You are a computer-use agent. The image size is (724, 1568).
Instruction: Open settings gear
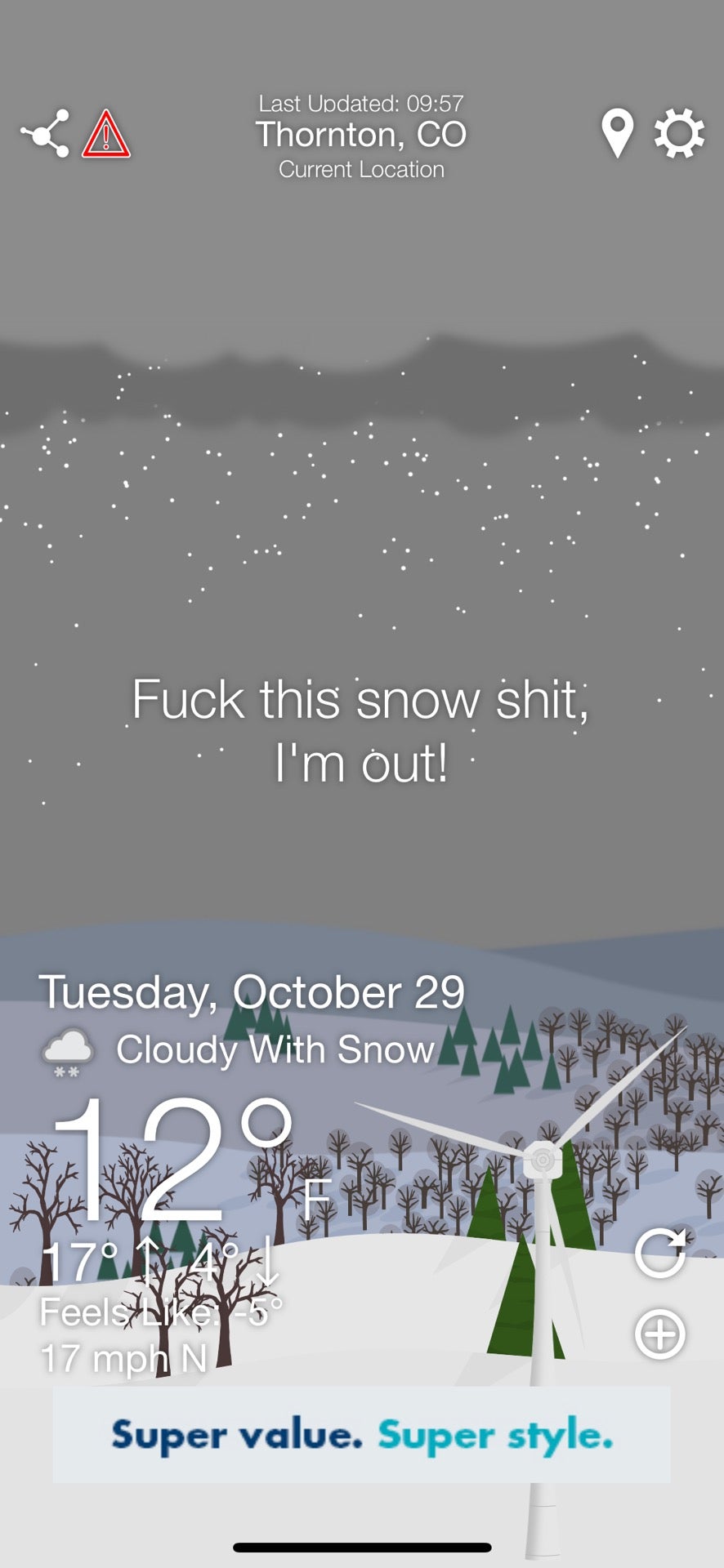679,133
